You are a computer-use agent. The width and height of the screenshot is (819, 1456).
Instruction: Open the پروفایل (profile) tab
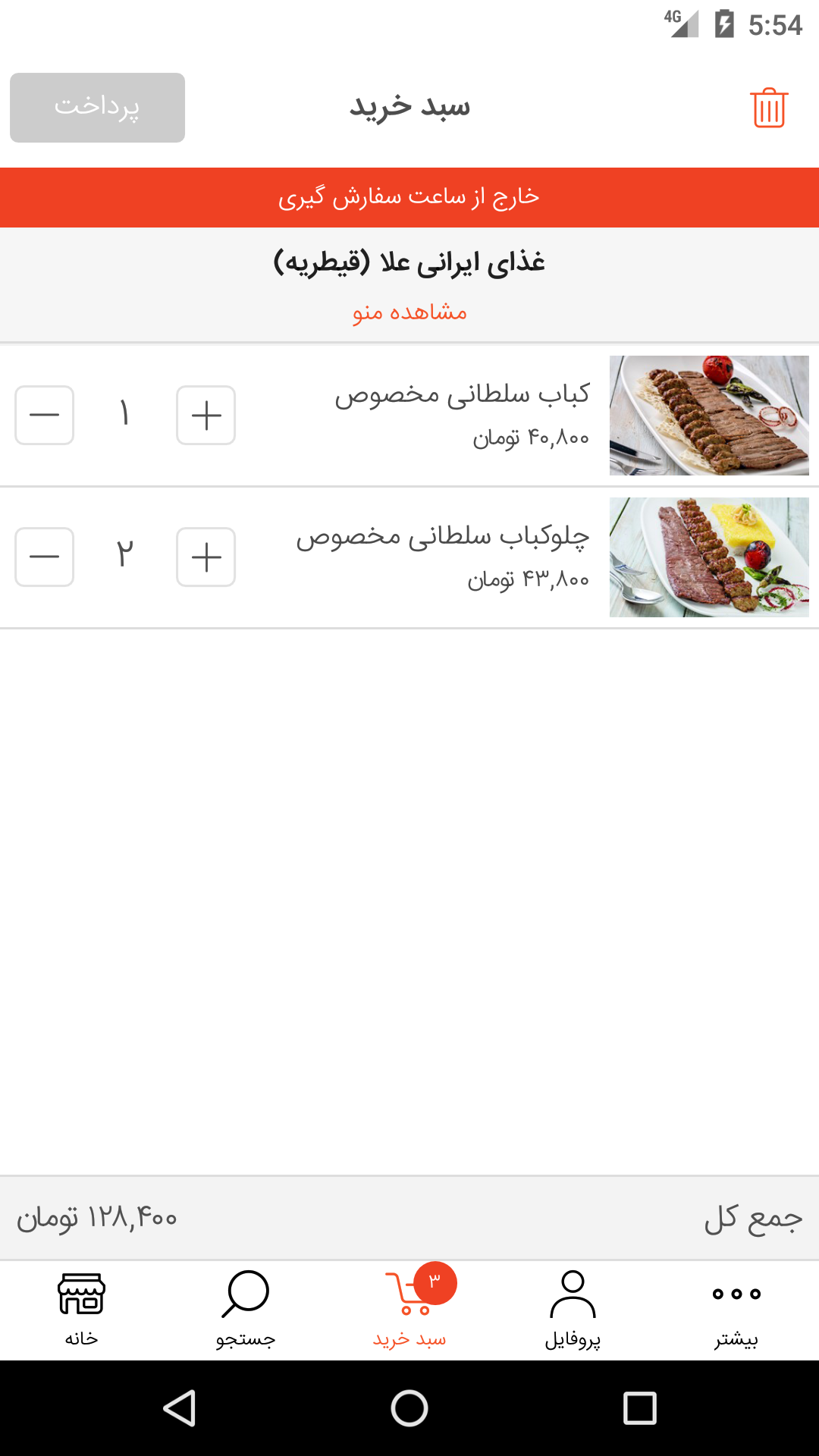click(573, 1310)
